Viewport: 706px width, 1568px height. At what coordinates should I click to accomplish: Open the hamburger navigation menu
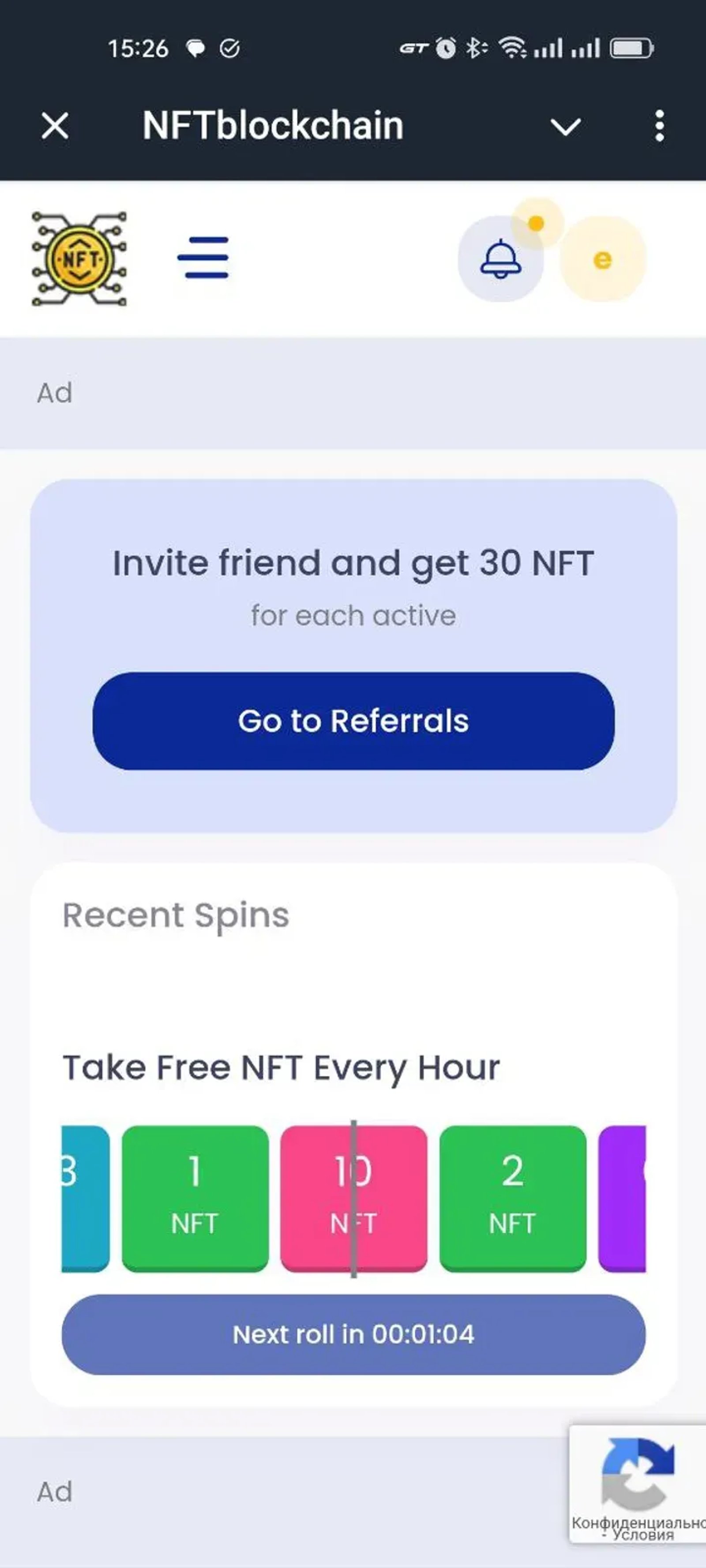(x=203, y=257)
